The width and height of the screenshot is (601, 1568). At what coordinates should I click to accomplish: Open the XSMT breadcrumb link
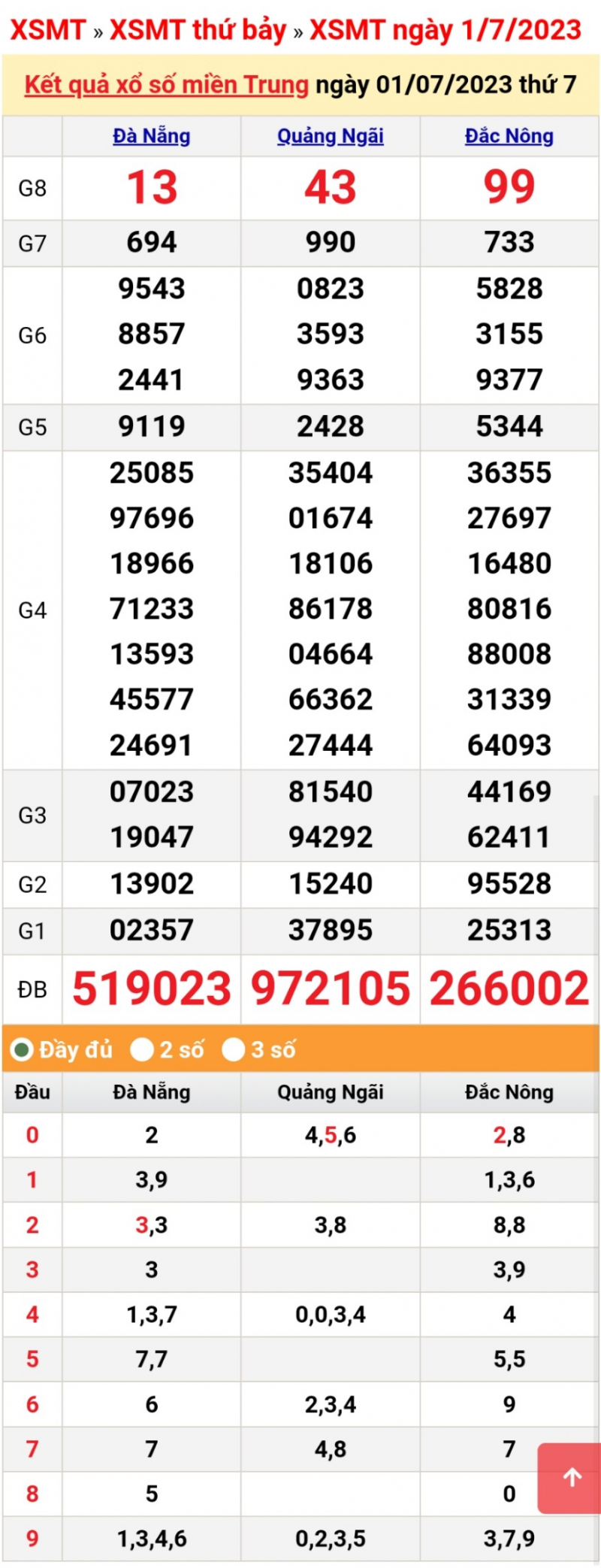(47, 30)
